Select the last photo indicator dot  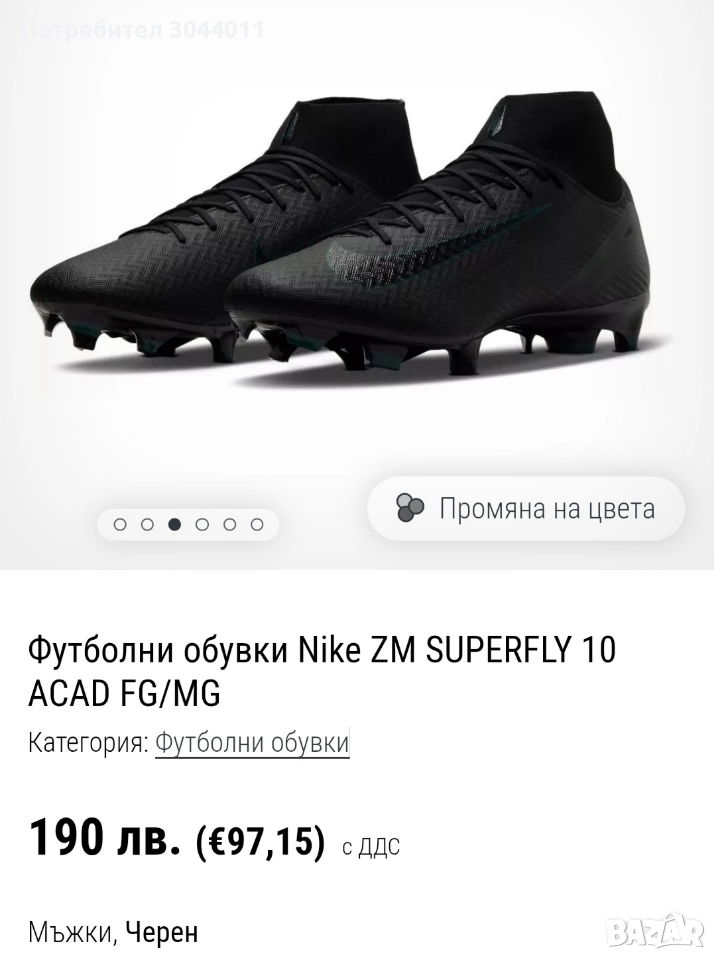click(257, 524)
